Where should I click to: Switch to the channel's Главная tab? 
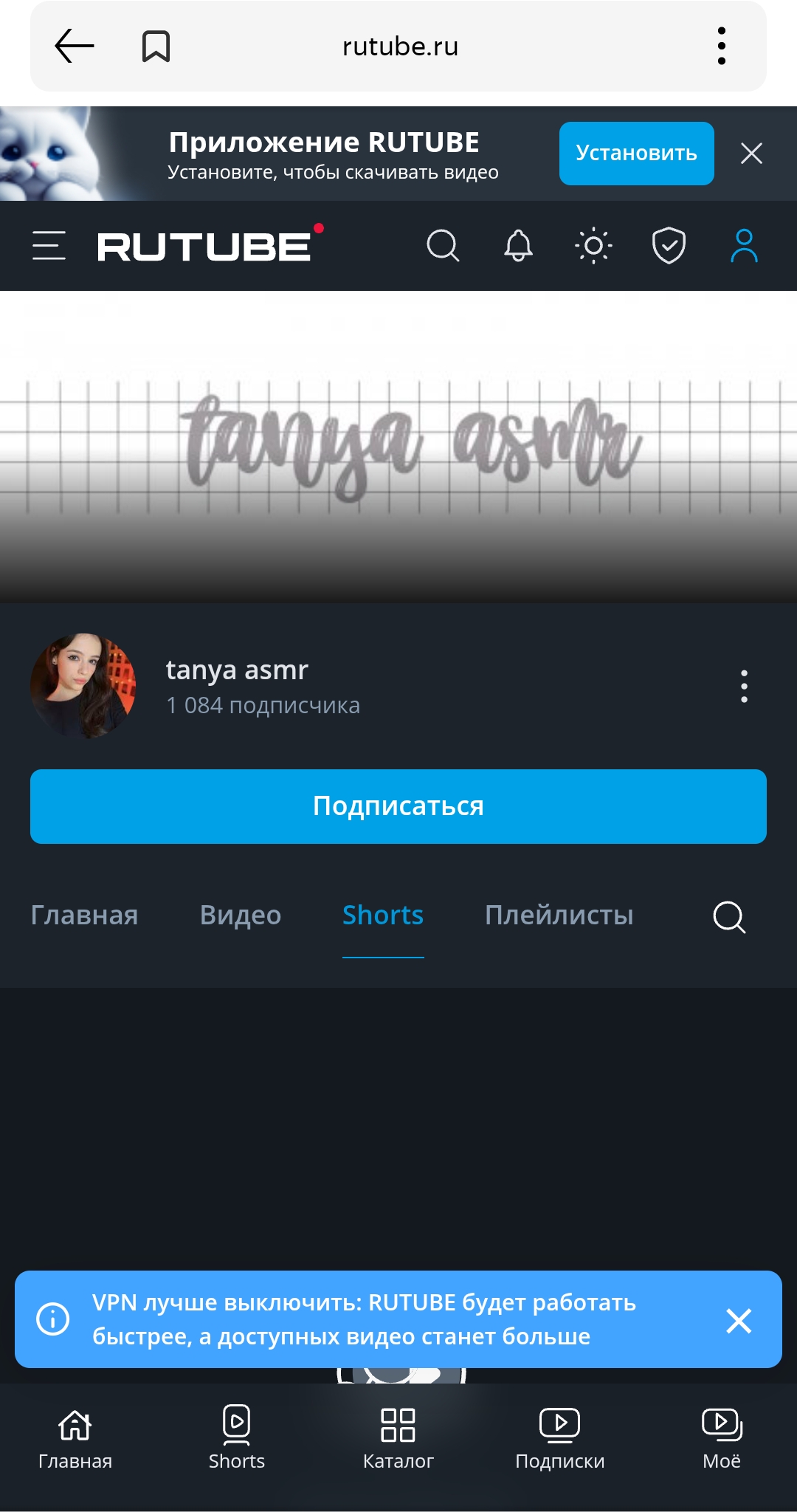pos(84,915)
